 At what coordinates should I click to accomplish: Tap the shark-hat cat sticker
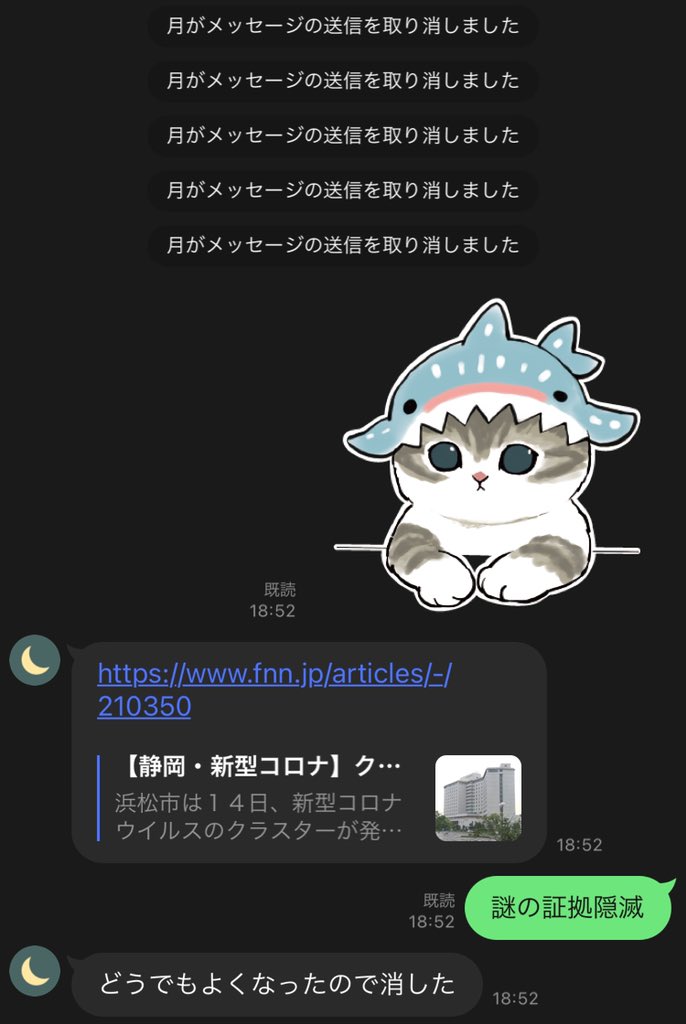point(490,455)
